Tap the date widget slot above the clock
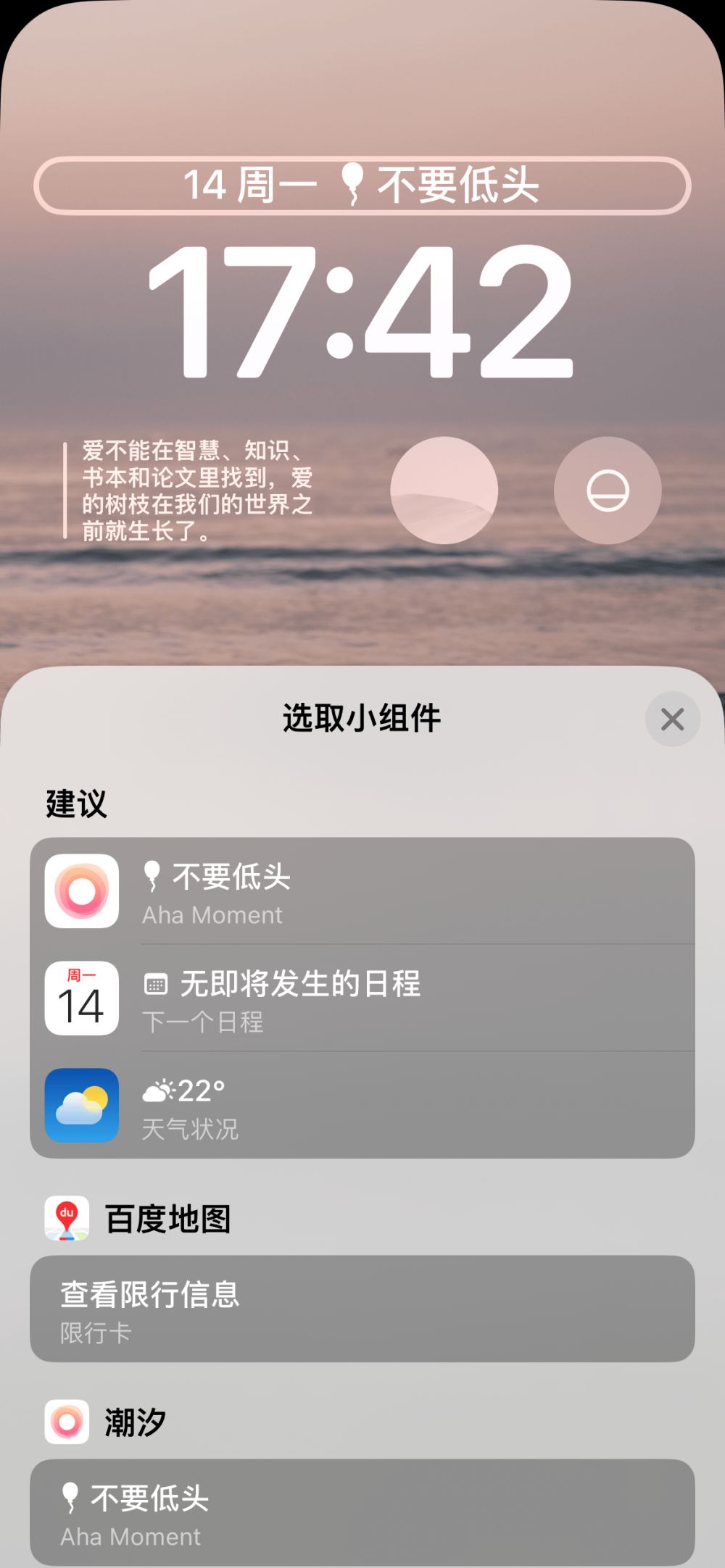Viewport: 725px width, 1568px height. (362, 185)
